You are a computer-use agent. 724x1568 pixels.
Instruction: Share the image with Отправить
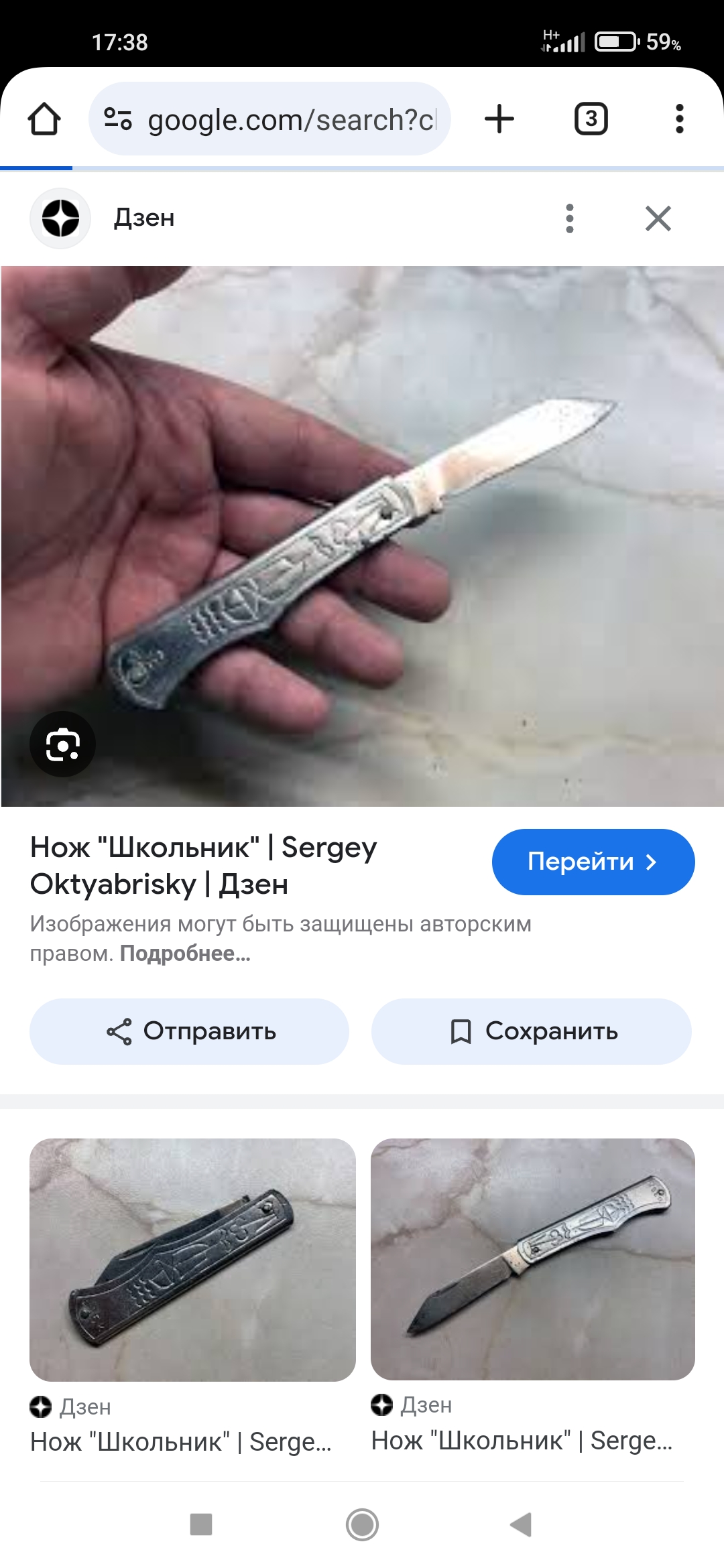click(189, 1031)
